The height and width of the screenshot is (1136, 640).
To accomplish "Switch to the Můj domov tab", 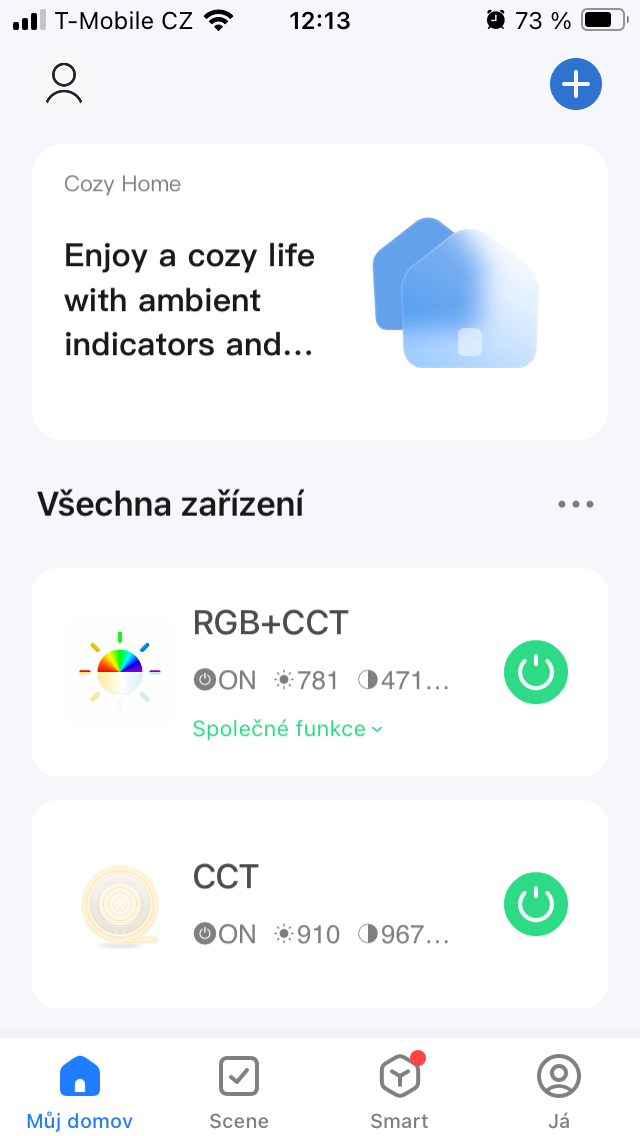I will point(80,1093).
